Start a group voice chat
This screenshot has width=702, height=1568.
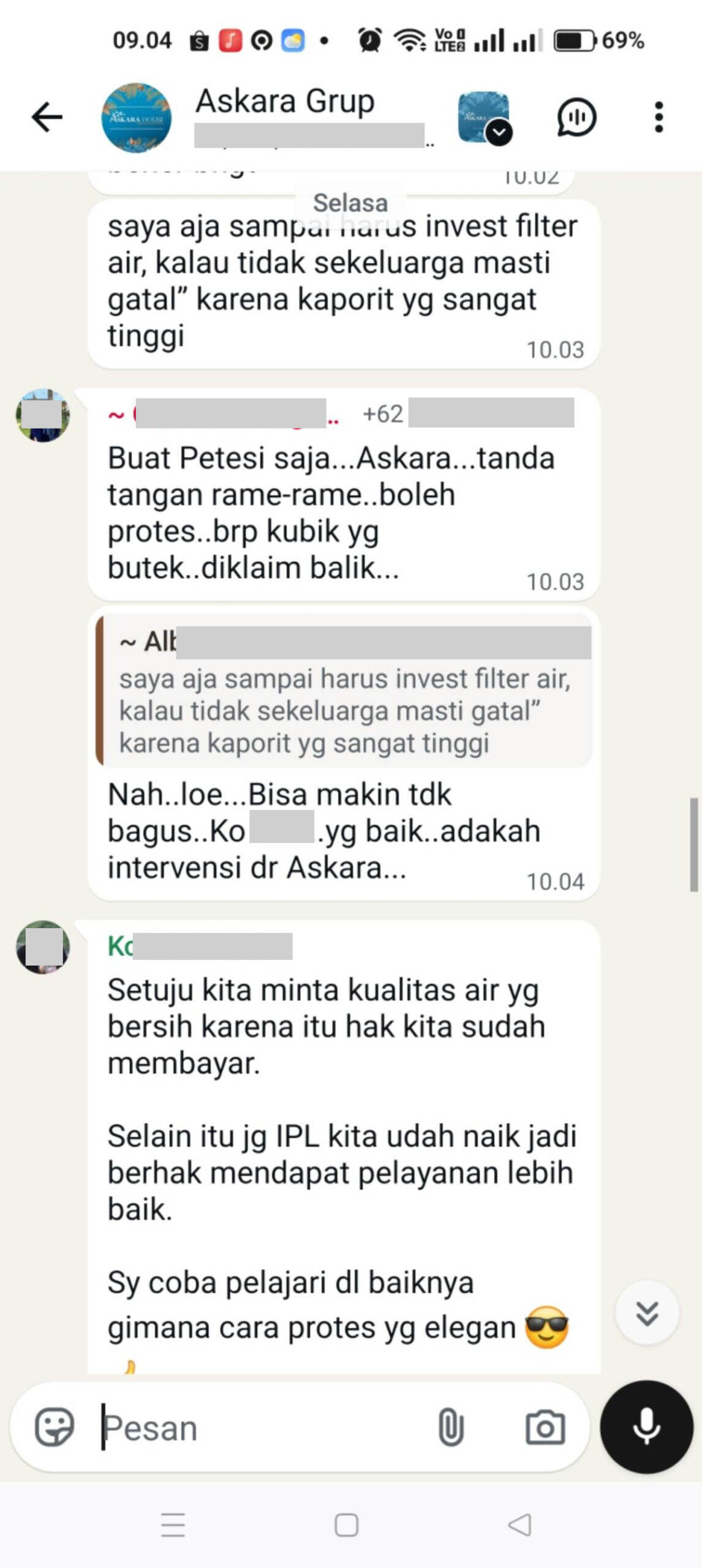click(576, 117)
